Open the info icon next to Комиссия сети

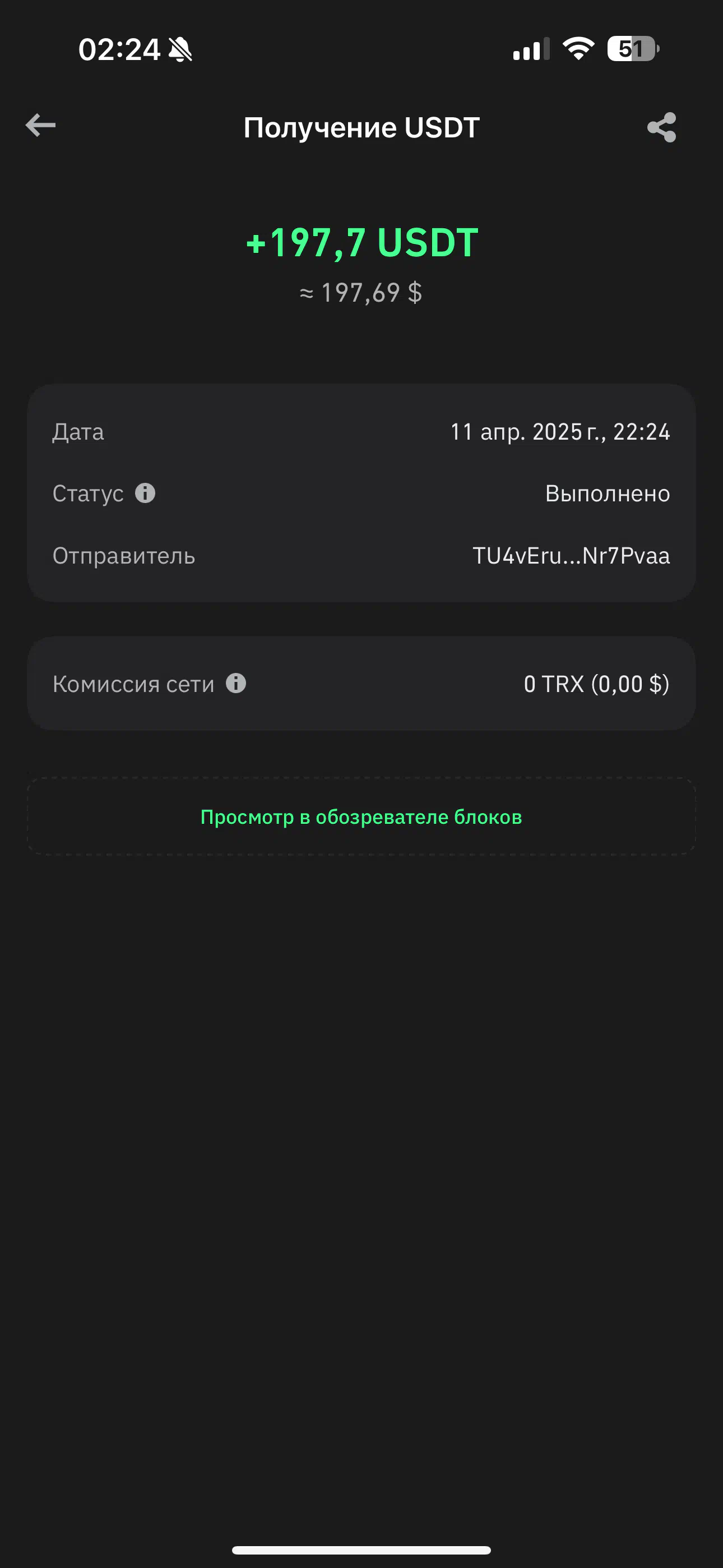[x=236, y=684]
